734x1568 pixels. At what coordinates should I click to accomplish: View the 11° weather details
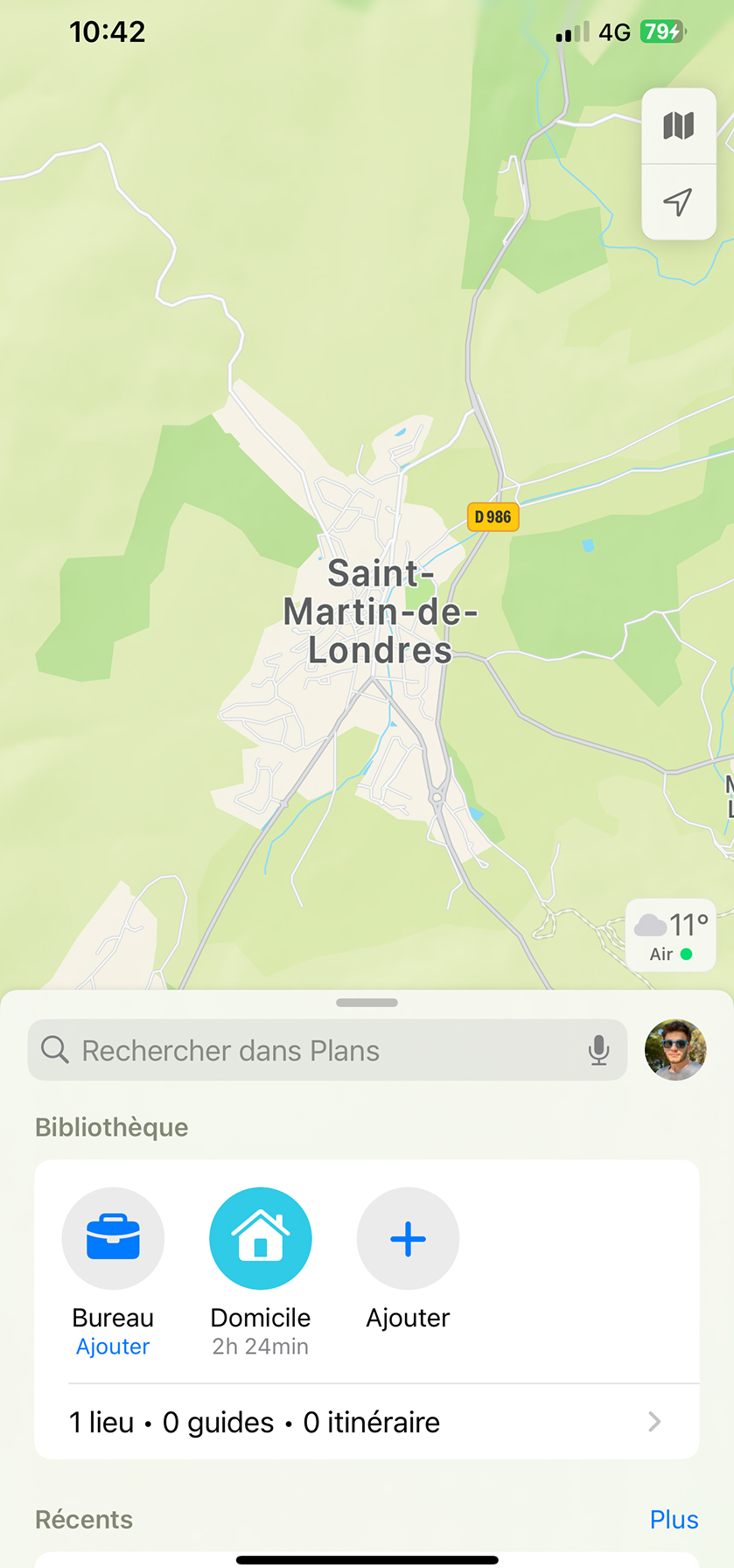[671, 934]
